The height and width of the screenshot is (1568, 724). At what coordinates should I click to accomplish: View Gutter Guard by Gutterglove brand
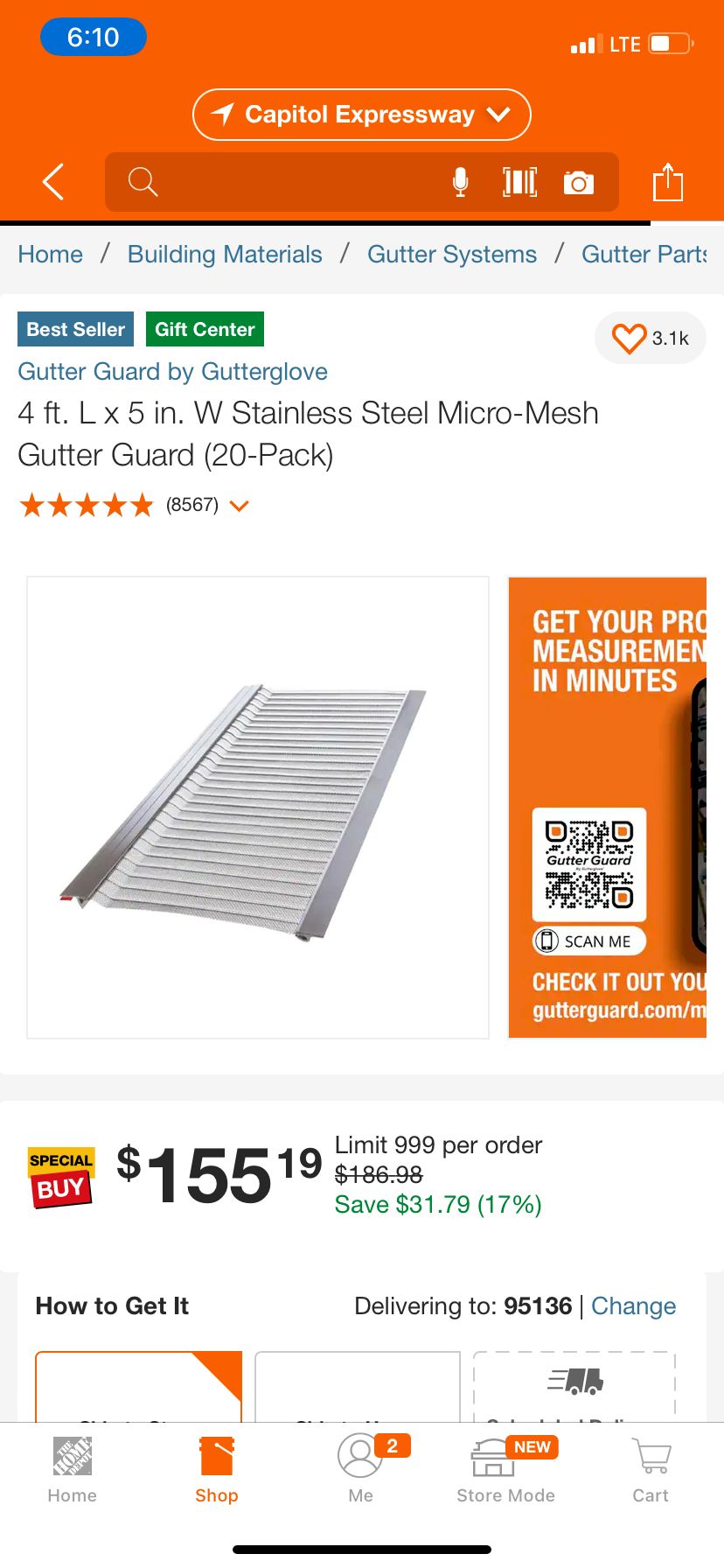point(173,372)
